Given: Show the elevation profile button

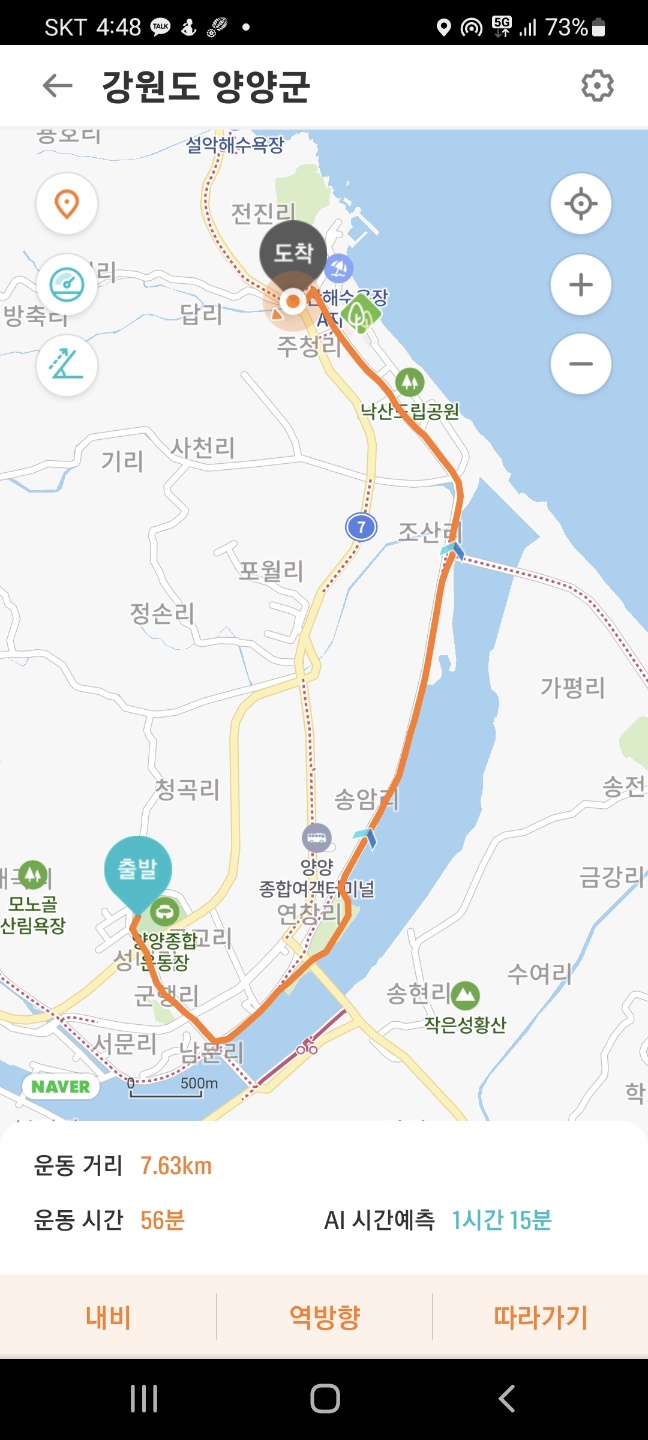Looking at the screenshot, I should [67, 365].
